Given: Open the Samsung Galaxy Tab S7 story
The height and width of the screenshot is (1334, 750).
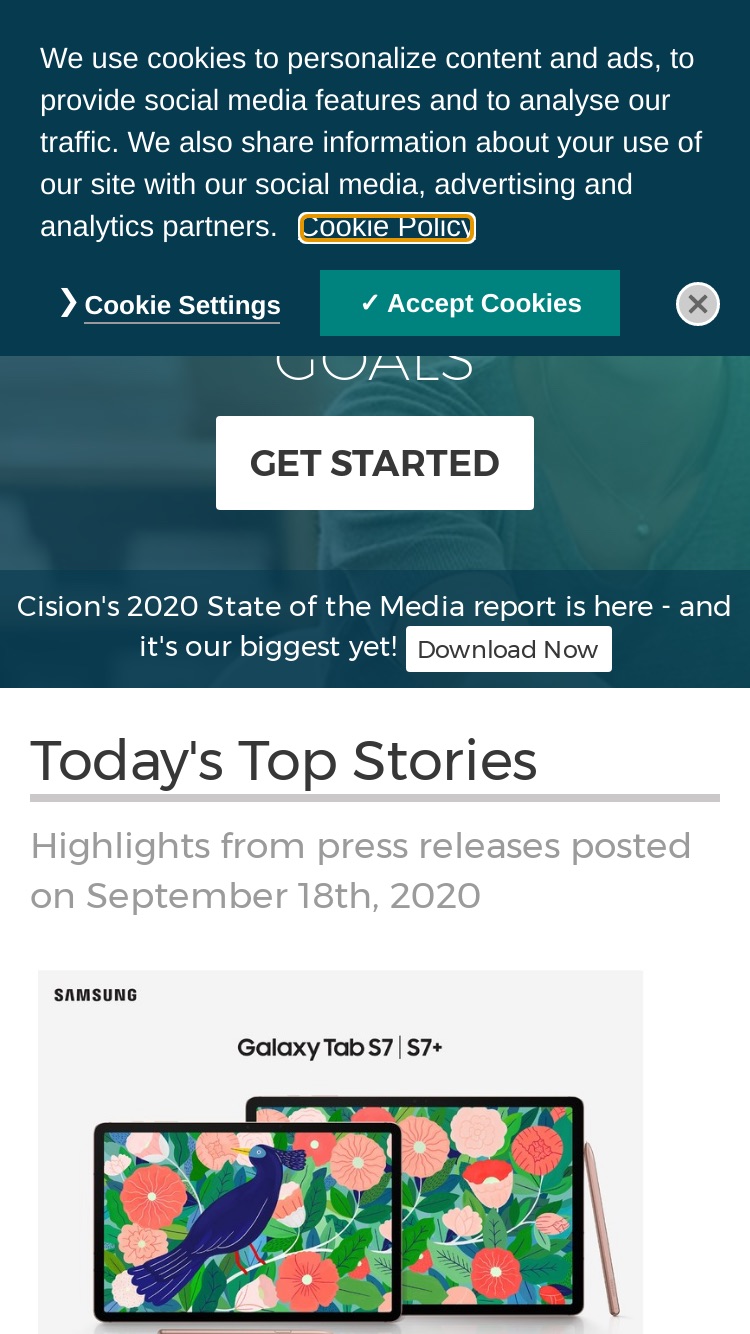Looking at the screenshot, I should 340,1151.
